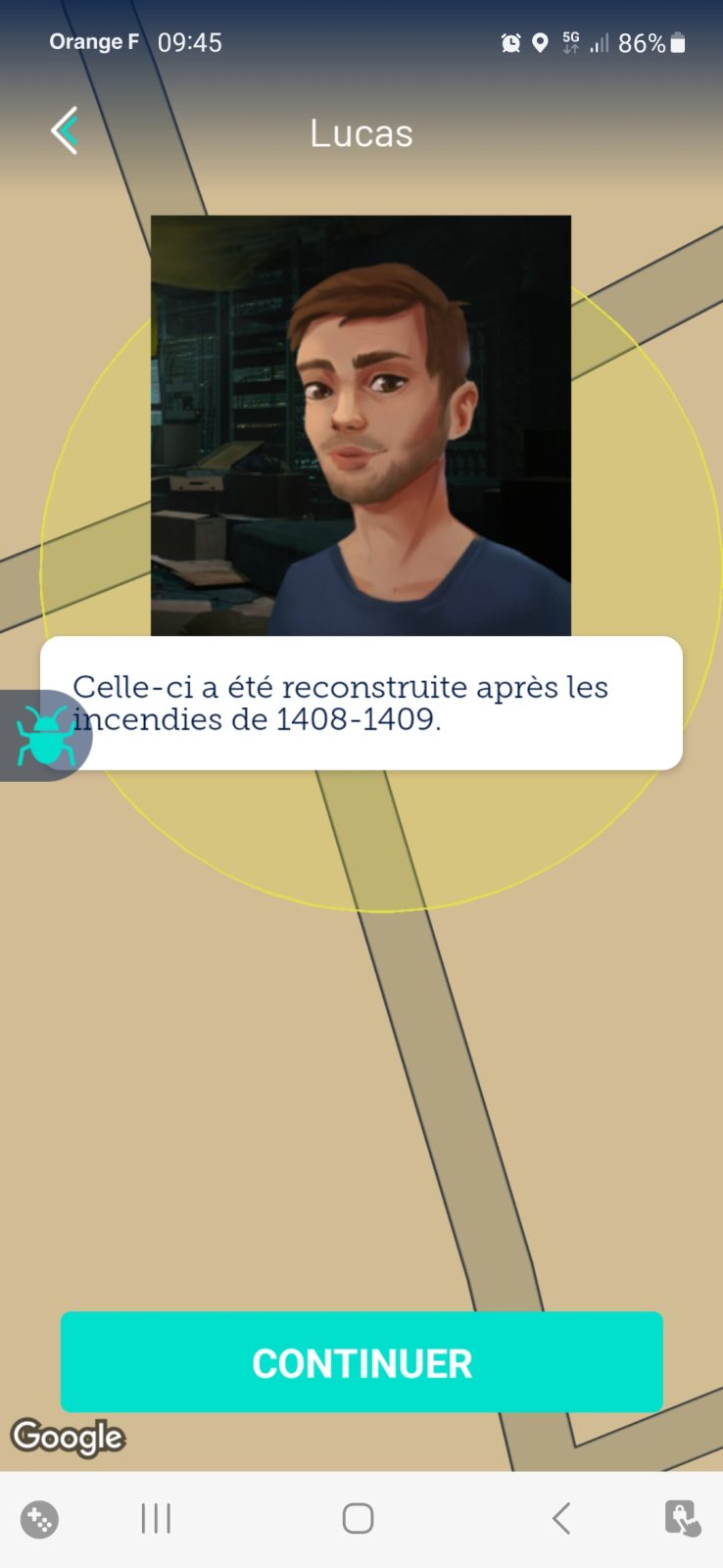Viewport: 723px width, 1568px height.
Task: Open the game tools icon in the navigation bar
Action: click(x=39, y=1520)
